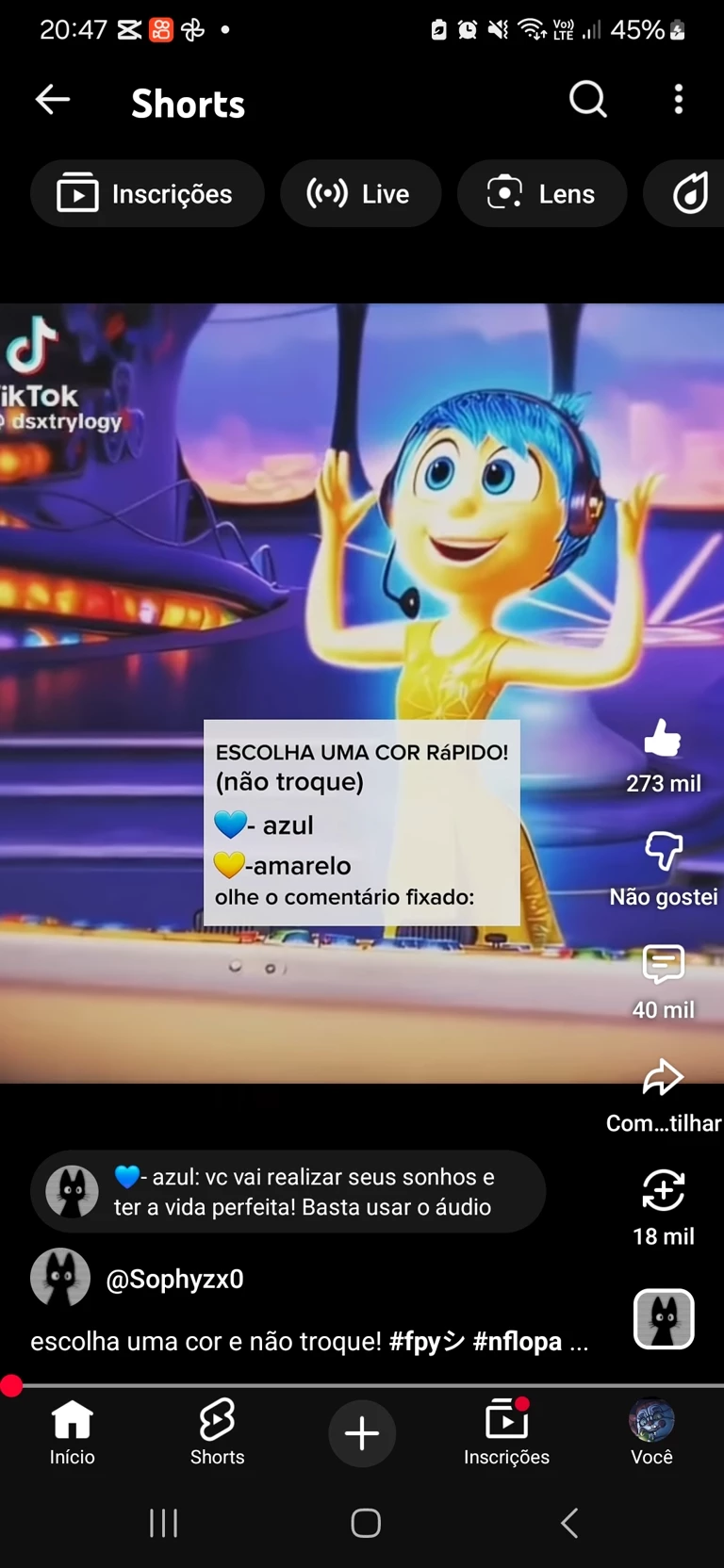The width and height of the screenshot is (724, 1568).
Task: Go back using the top arrow
Action: [53, 100]
